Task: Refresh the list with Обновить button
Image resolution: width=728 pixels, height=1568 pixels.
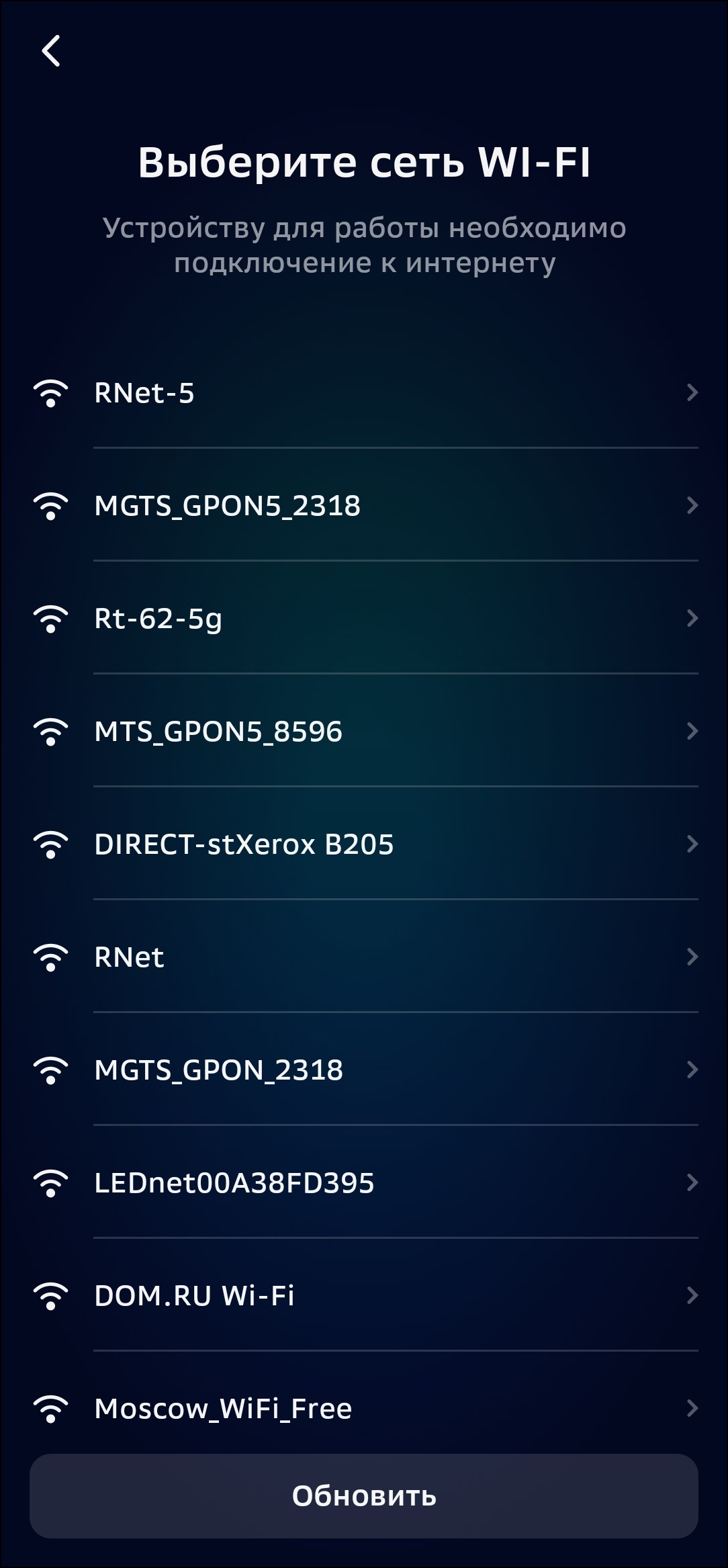Action: click(364, 1496)
